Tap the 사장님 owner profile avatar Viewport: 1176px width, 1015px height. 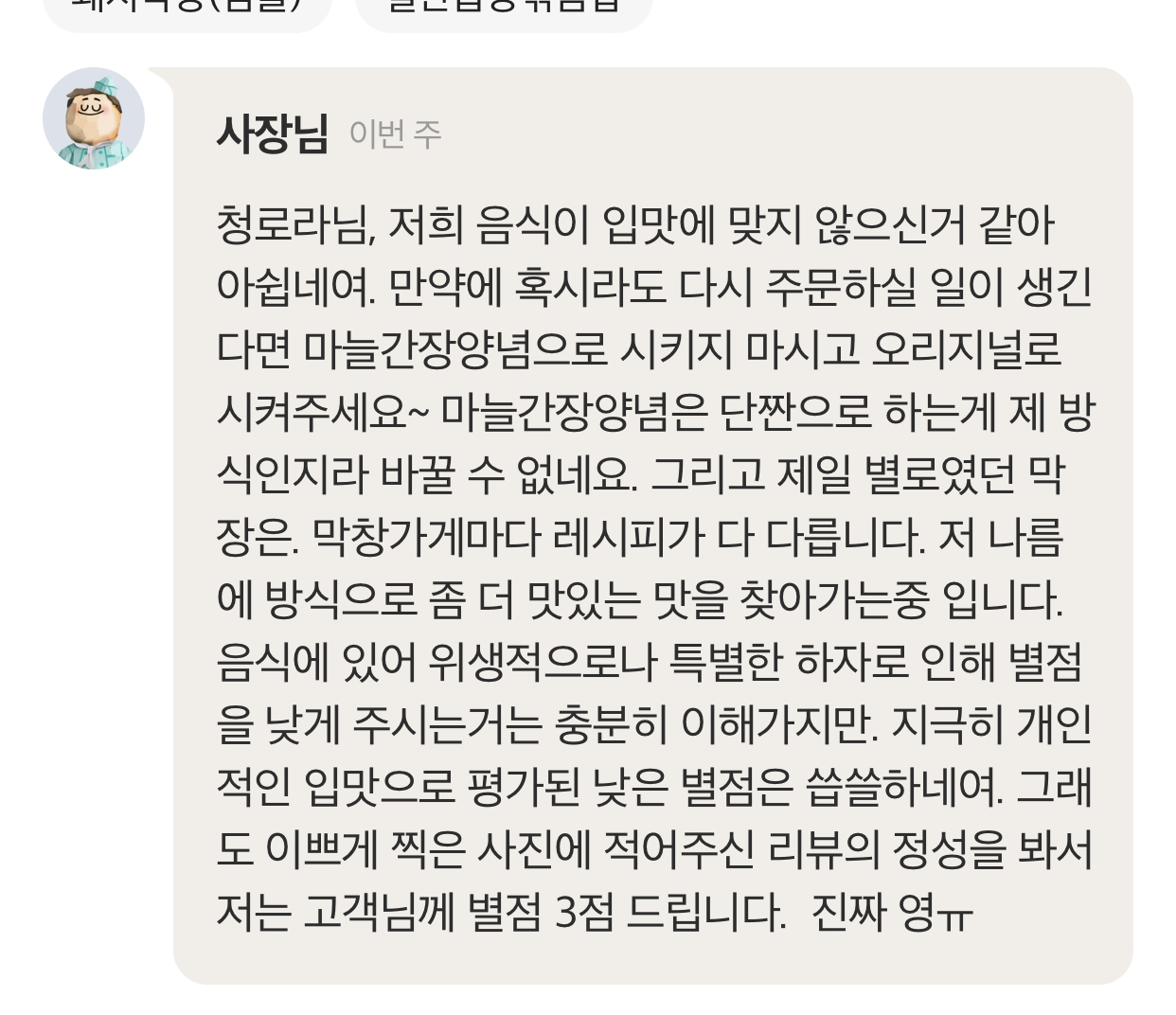[x=94, y=119]
